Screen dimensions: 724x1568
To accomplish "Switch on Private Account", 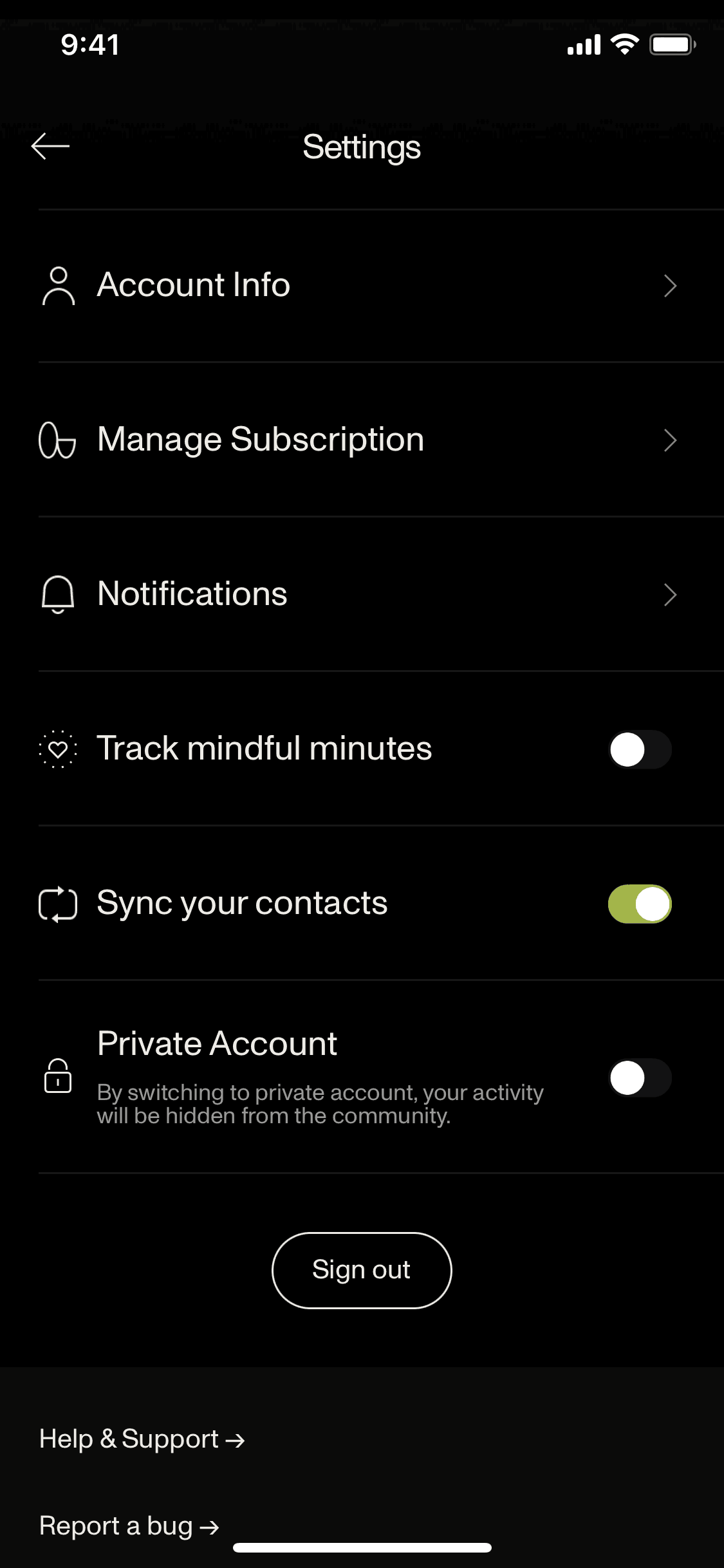I will pyautogui.click(x=640, y=1078).
